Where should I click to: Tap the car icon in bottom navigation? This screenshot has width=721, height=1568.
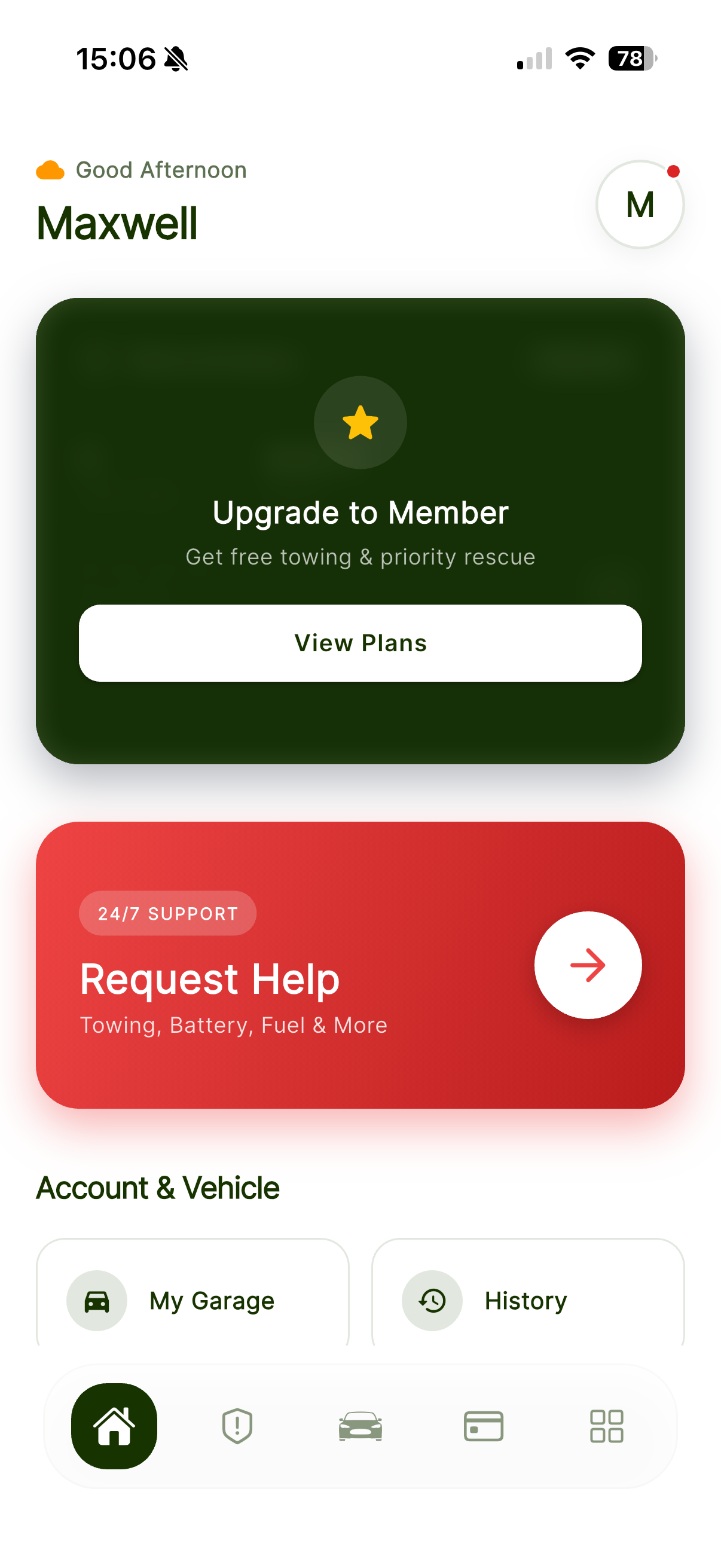pos(360,1426)
